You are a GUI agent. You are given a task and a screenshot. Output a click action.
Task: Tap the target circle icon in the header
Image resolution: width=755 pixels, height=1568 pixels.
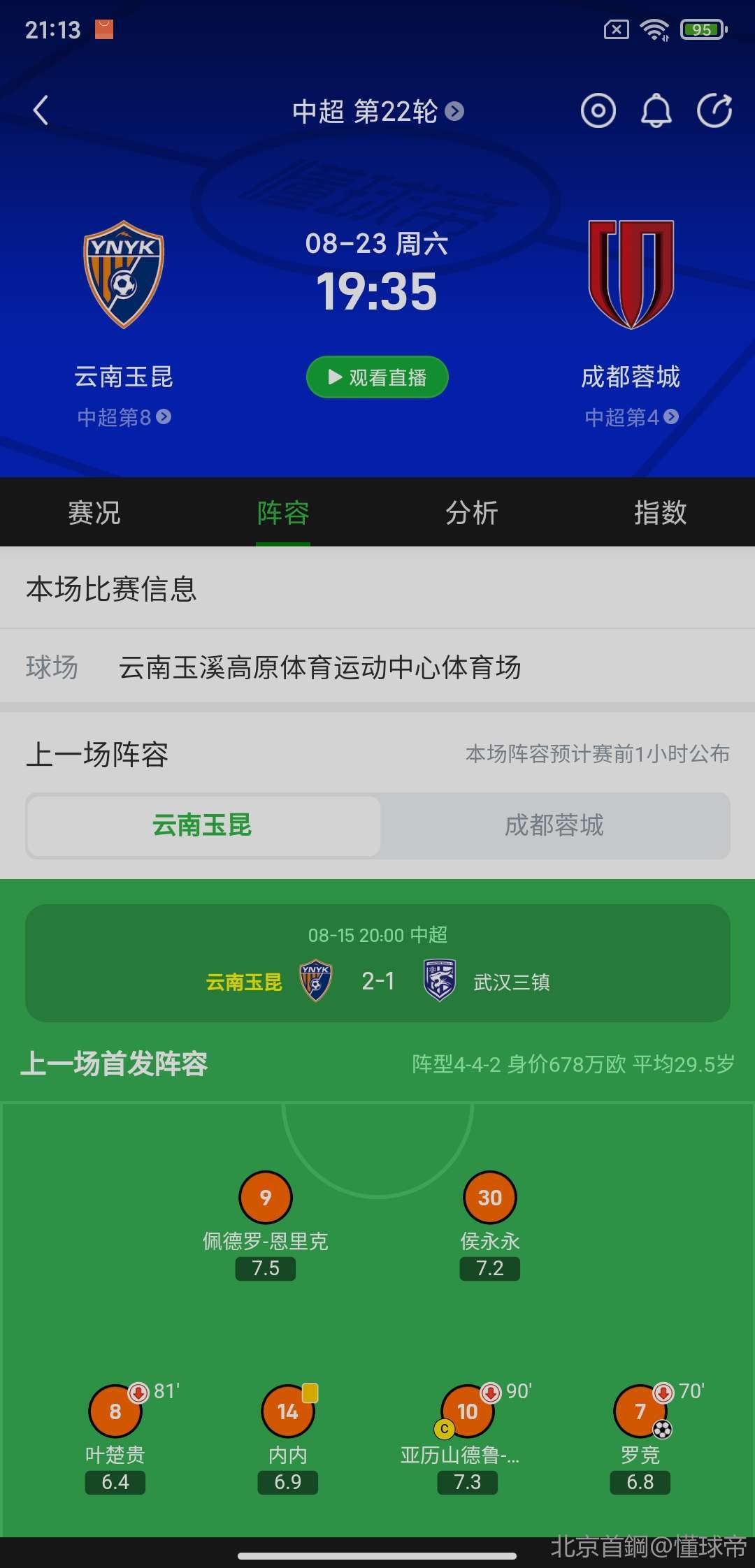(598, 110)
